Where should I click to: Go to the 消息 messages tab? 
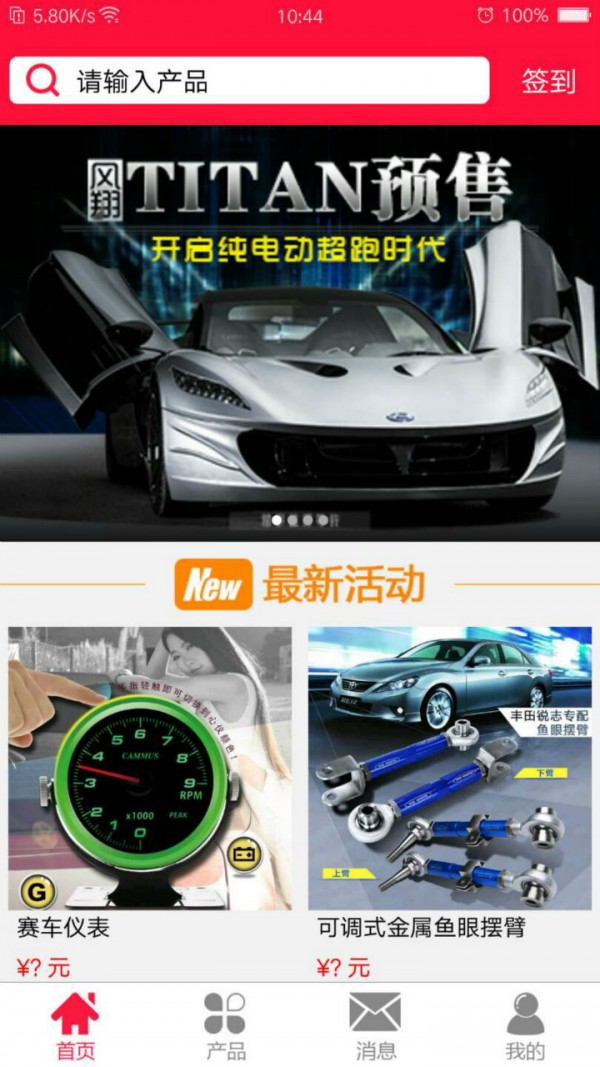pyautogui.click(x=375, y=1025)
